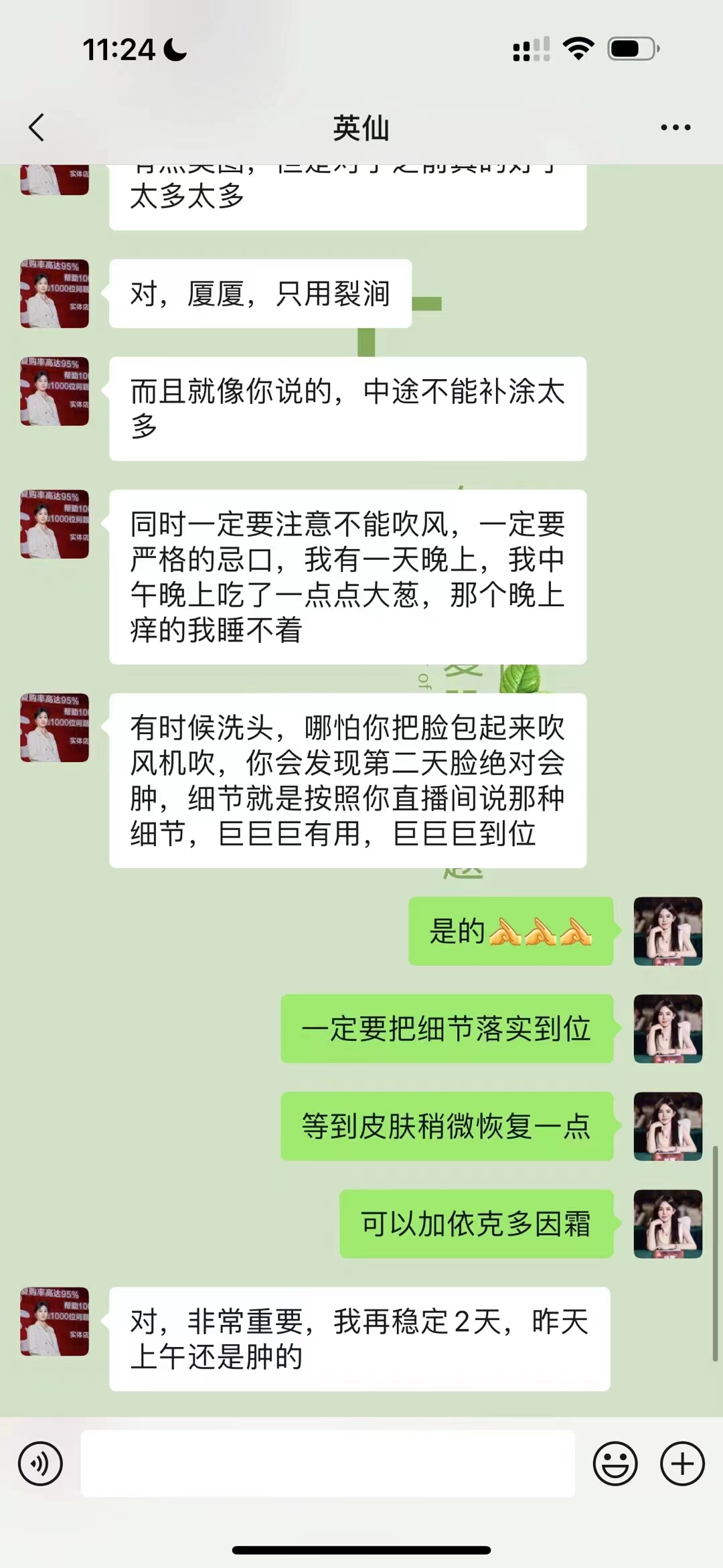Open the chat info overflow menu
Image resolution: width=723 pixels, height=1568 pixels.
675,127
